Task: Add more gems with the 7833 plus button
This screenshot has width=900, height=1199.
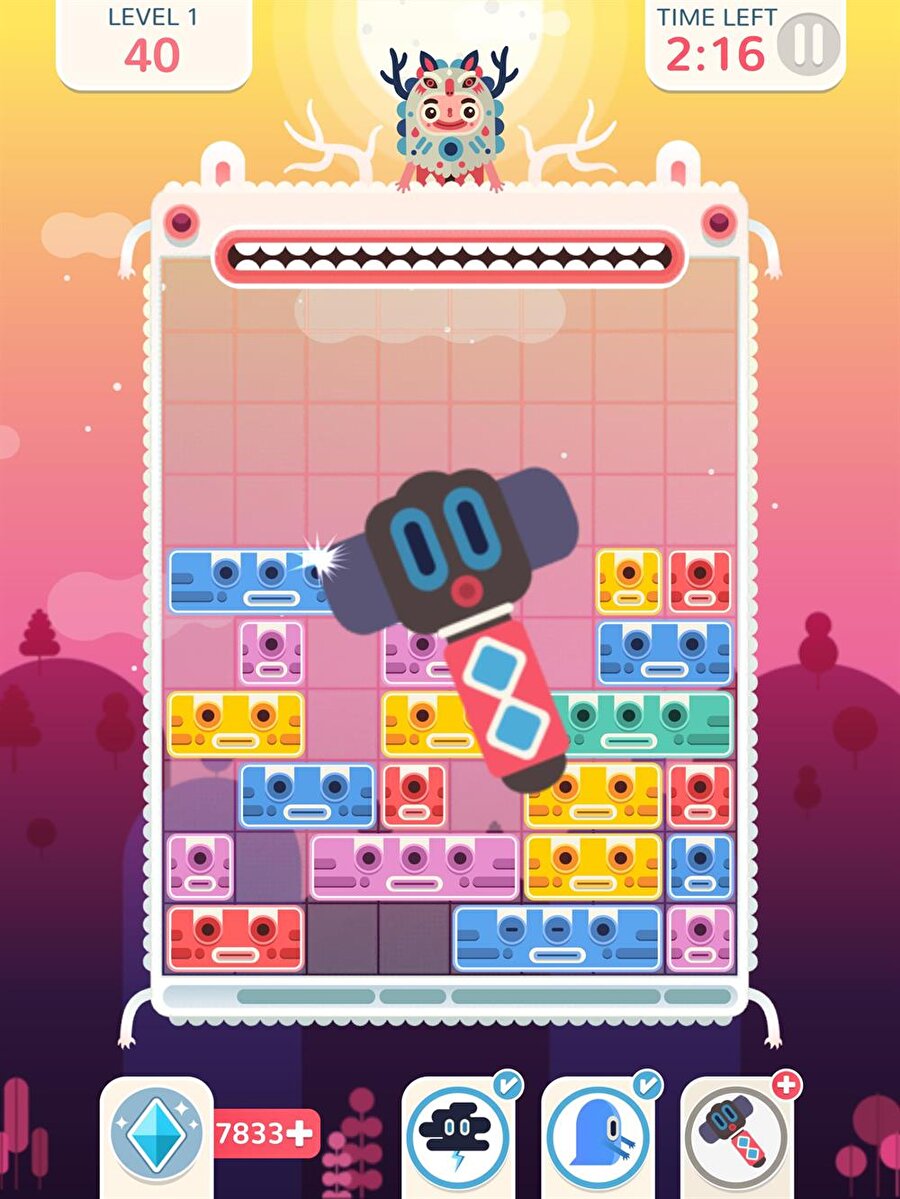Action: 267,1134
